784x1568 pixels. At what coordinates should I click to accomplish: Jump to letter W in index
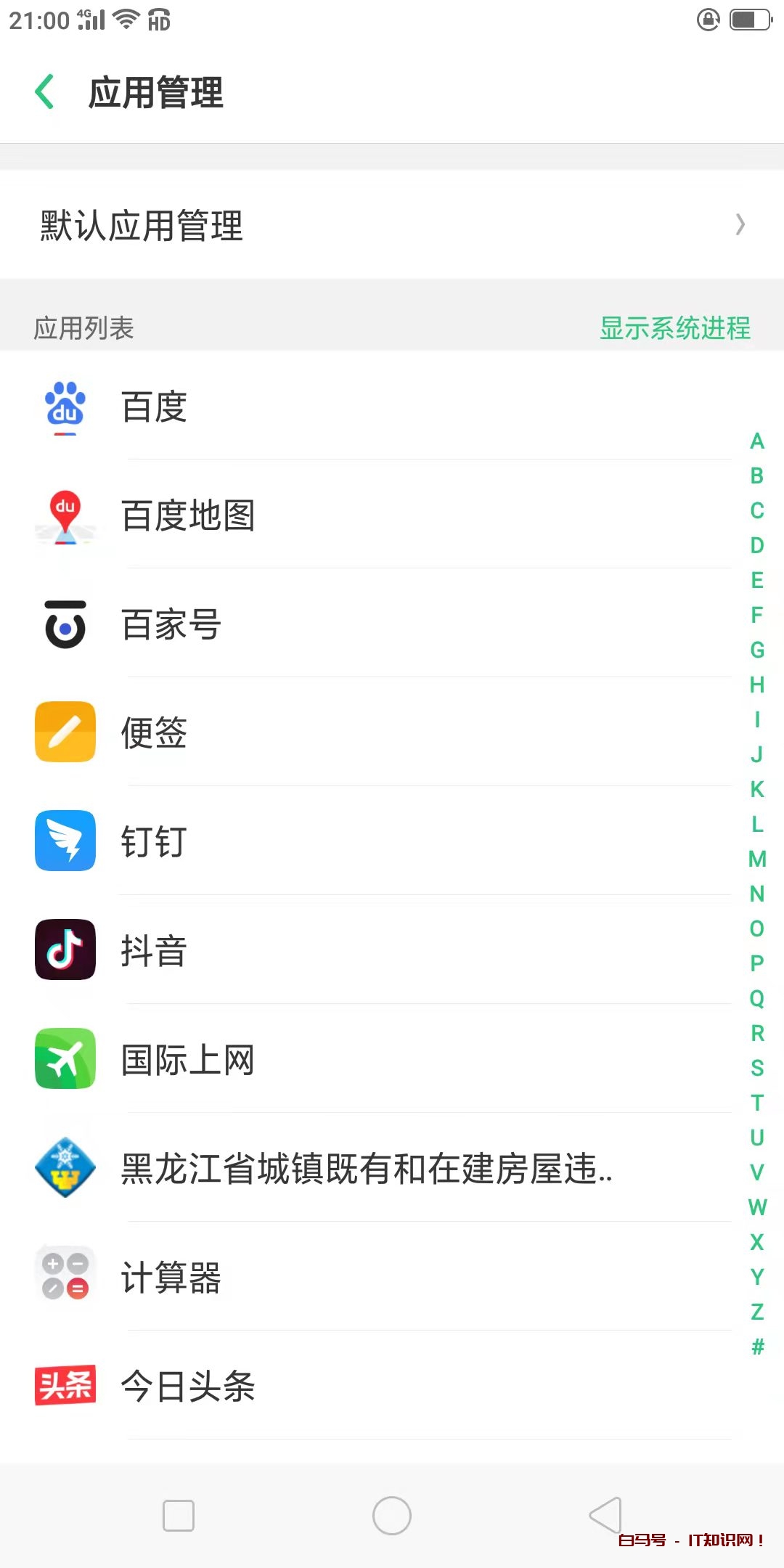tap(757, 1207)
